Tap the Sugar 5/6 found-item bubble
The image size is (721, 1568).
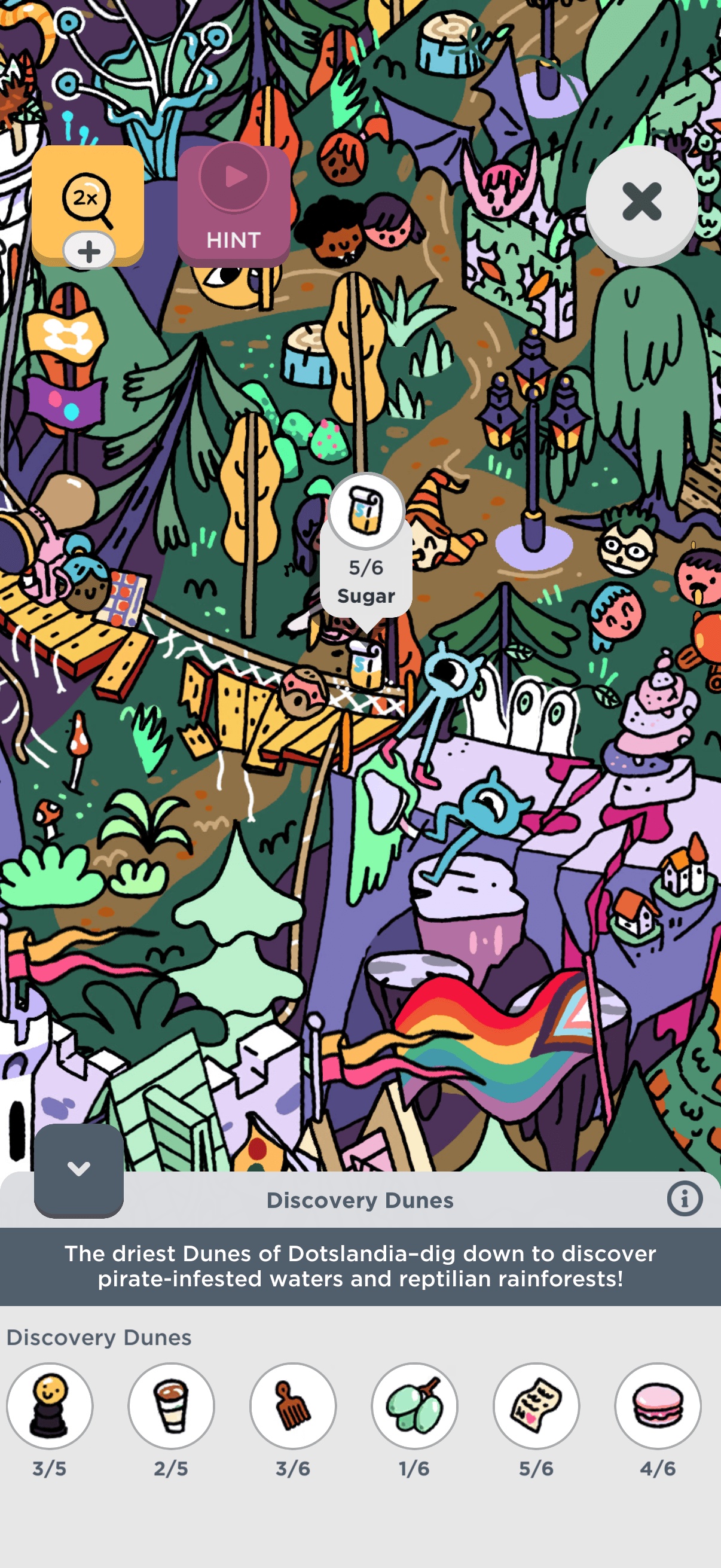(x=366, y=548)
